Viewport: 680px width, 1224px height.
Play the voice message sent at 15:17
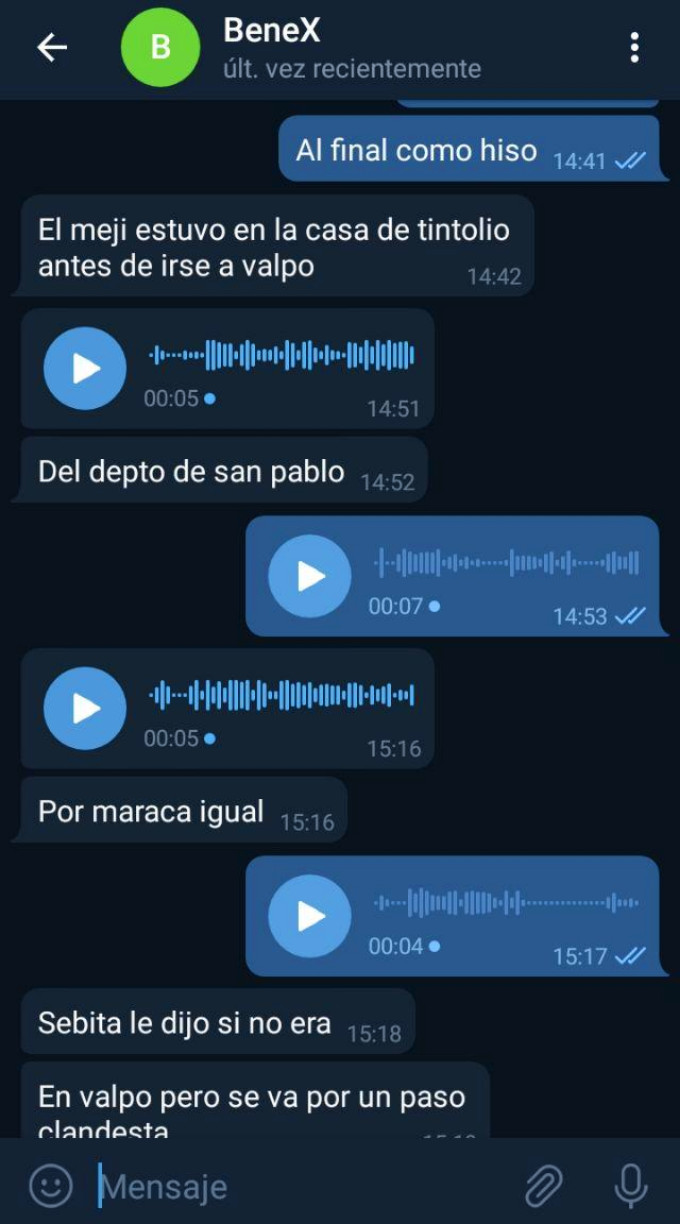point(310,916)
